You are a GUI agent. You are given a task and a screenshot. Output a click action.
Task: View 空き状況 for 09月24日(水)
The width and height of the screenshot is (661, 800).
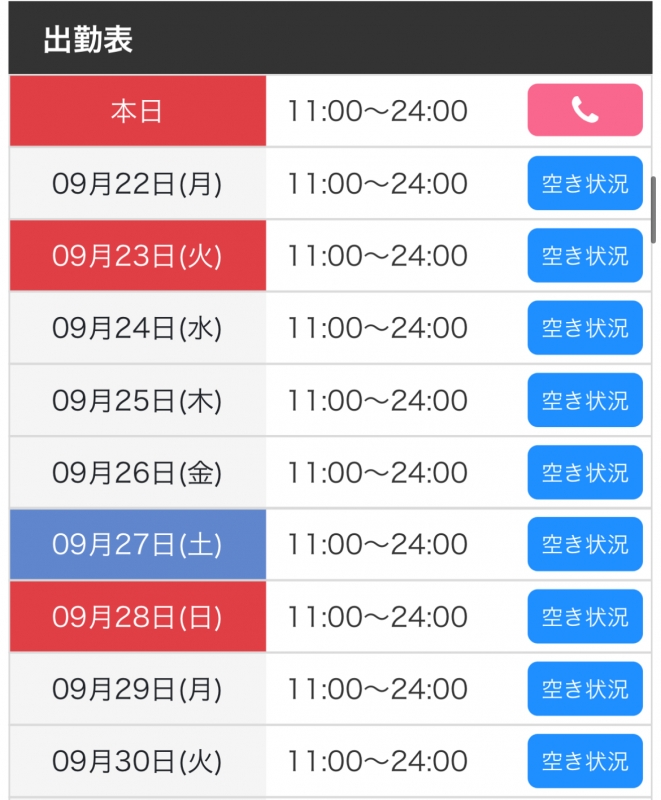click(x=585, y=328)
